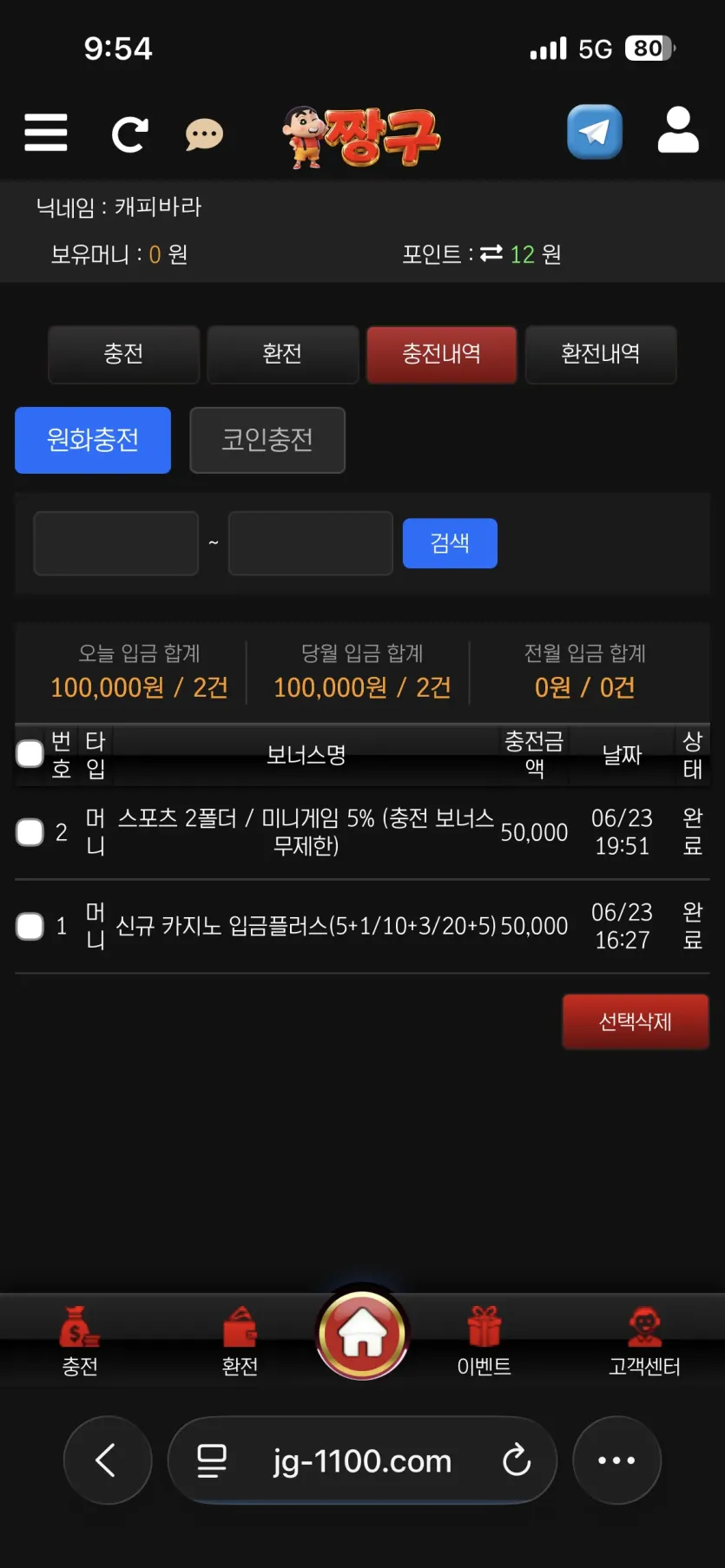The height and width of the screenshot is (1568, 725).
Task: Check the select-all checkbox in the table header
Action: pos(30,754)
